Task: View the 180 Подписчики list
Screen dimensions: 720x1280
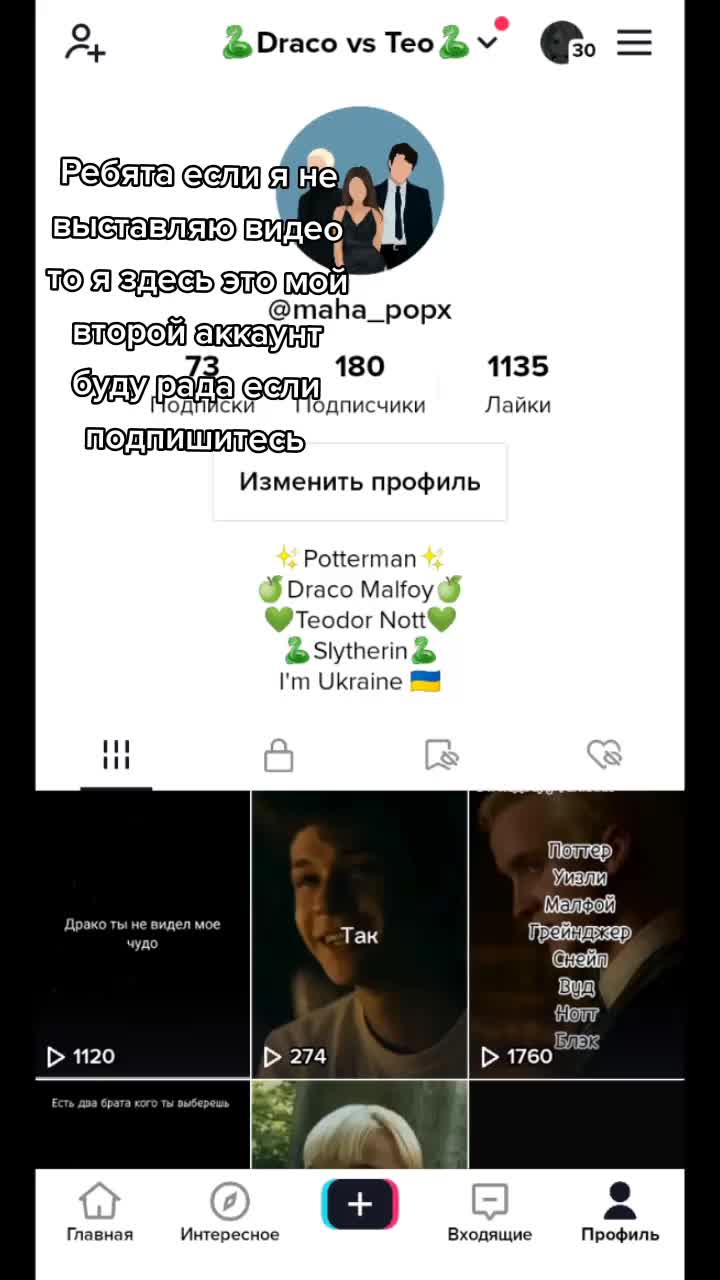Action: click(x=360, y=385)
